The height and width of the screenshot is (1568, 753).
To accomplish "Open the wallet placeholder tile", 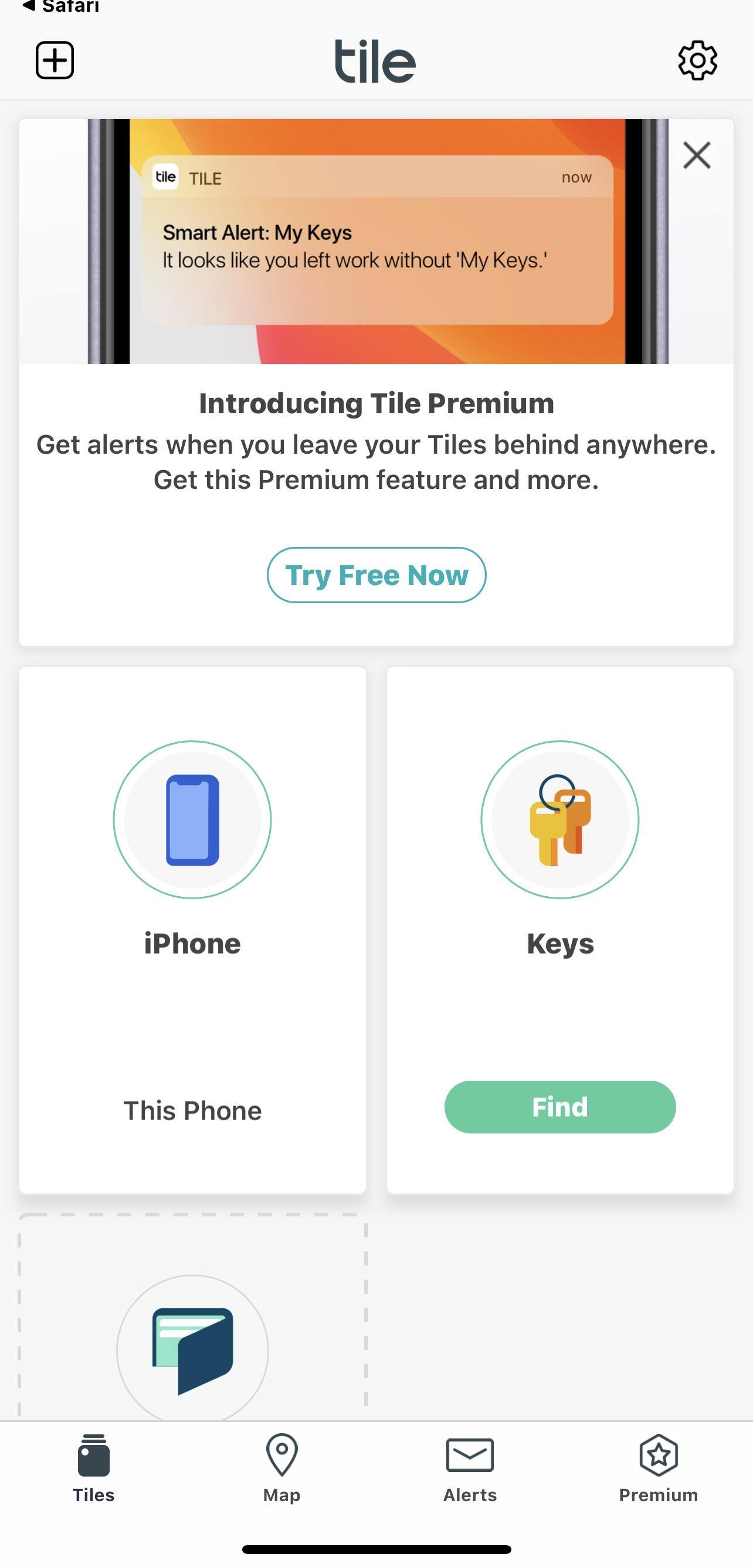I will pyautogui.click(x=192, y=1339).
